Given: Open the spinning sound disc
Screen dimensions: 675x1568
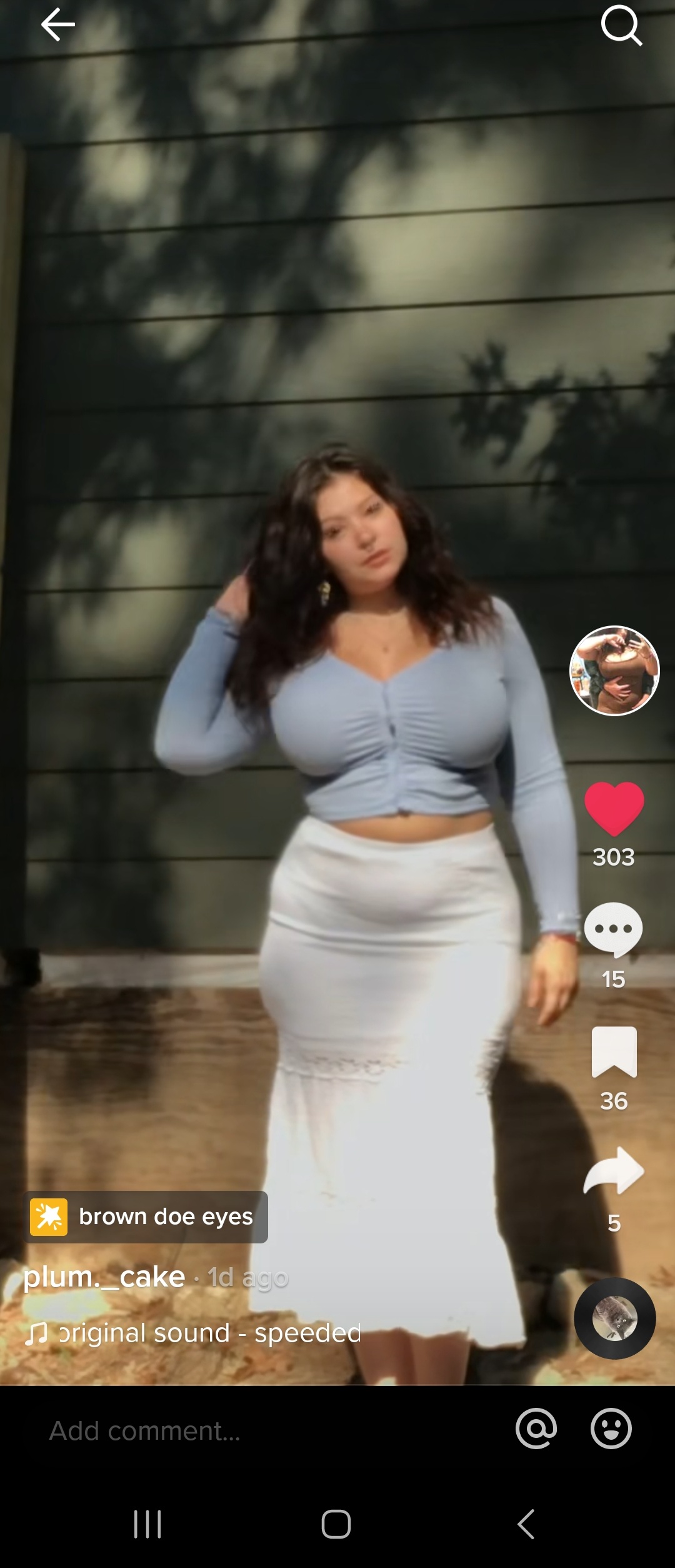Looking at the screenshot, I should pos(614,1318).
